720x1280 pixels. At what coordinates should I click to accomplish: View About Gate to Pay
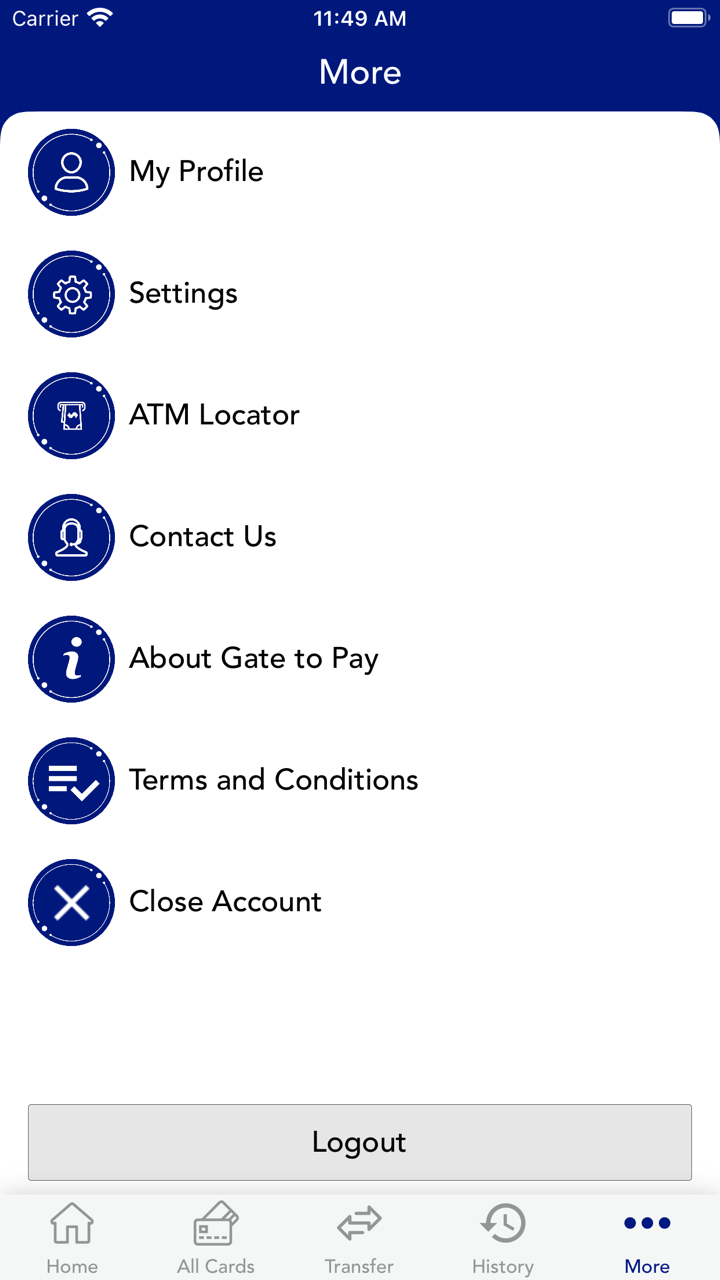(x=253, y=659)
